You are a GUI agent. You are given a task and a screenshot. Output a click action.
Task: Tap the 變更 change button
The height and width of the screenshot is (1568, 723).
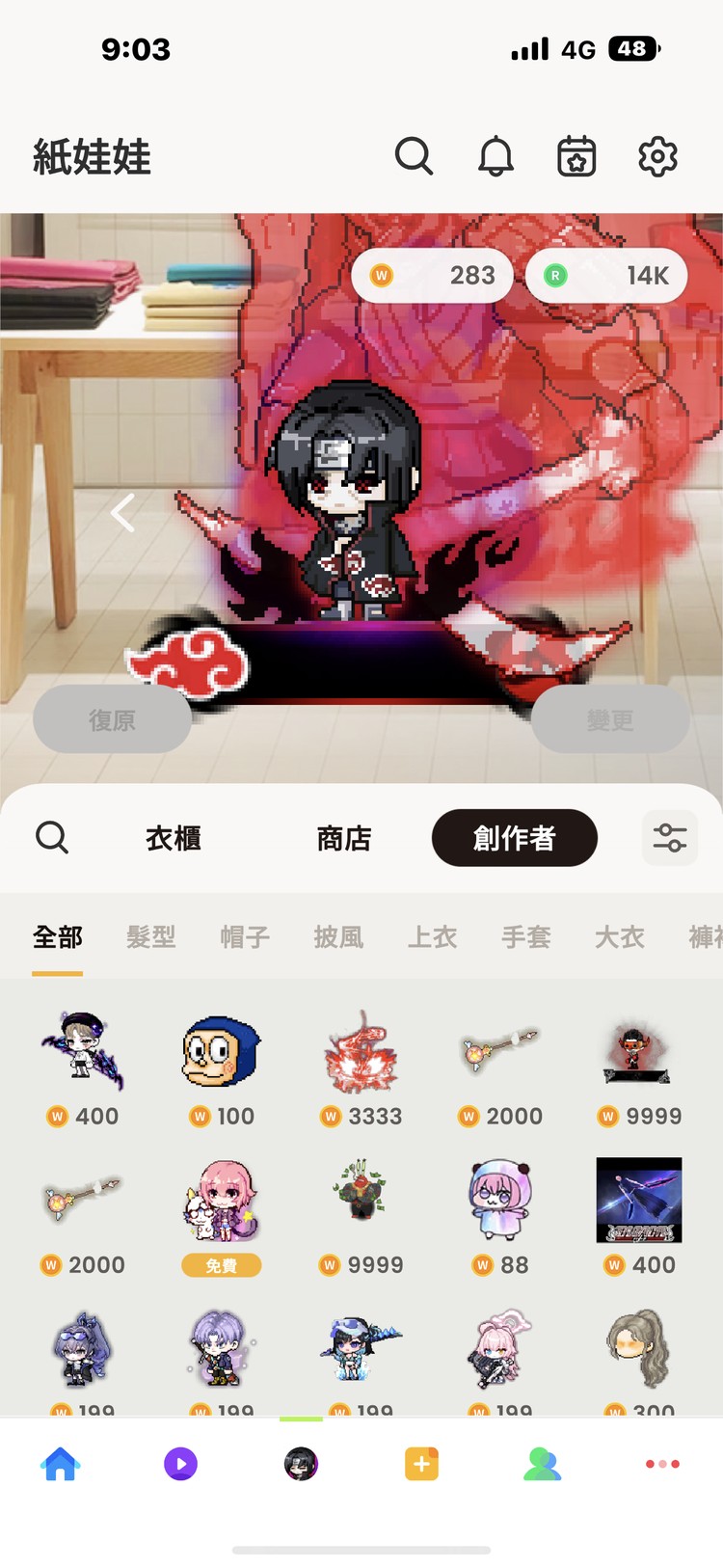point(610,720)
